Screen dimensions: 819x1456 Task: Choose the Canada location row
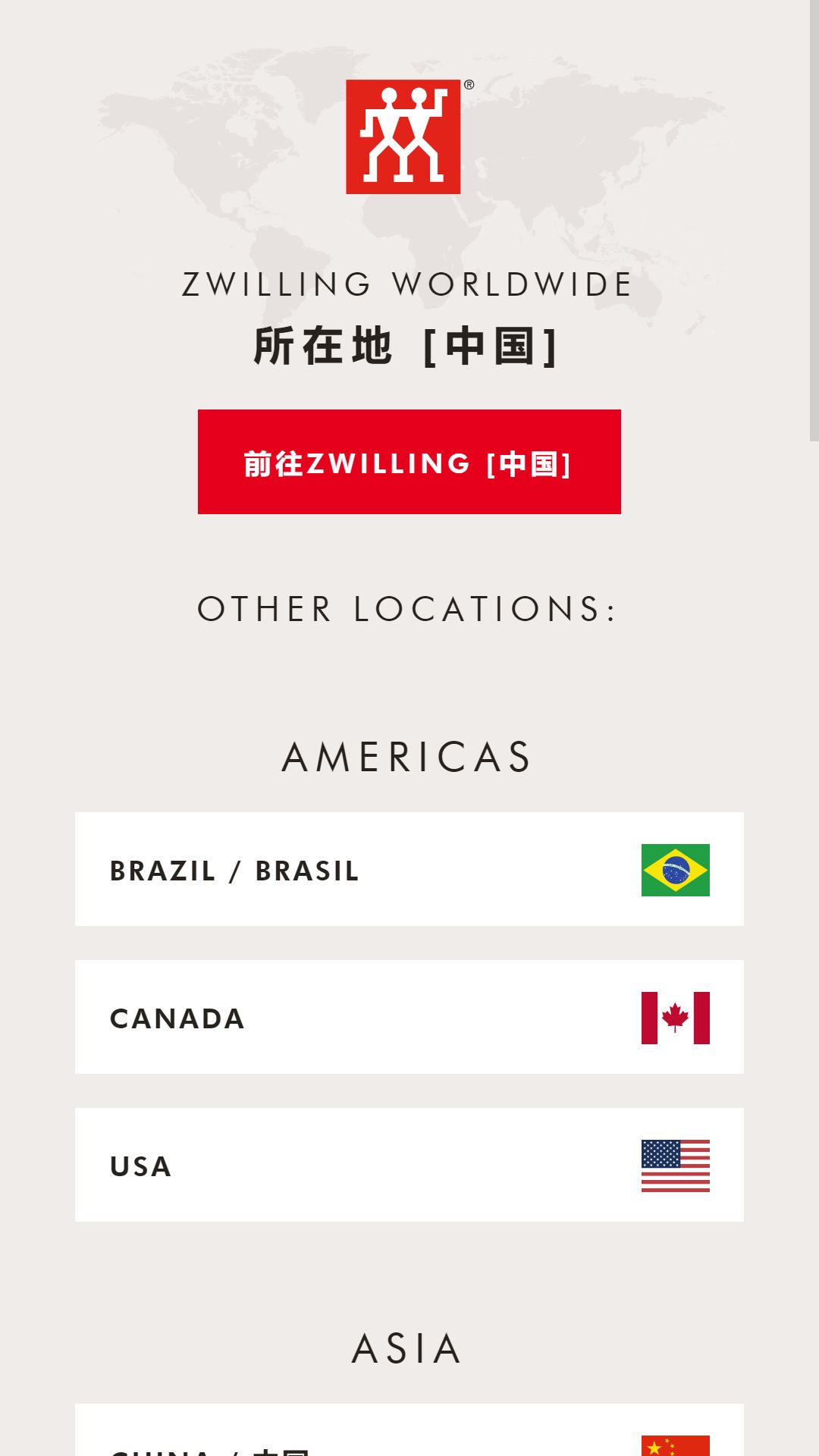(x=409, y=1017)
